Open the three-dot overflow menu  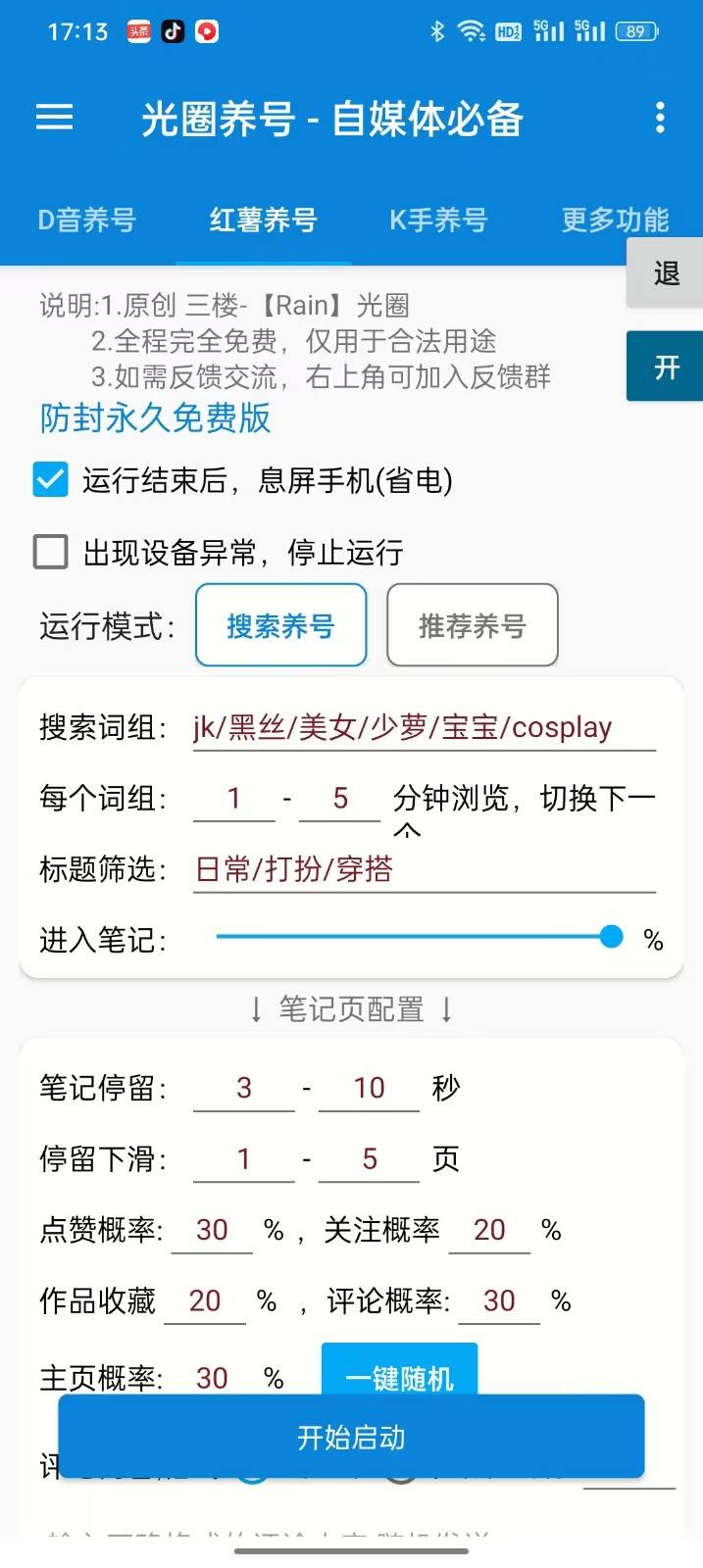(660, 119)
